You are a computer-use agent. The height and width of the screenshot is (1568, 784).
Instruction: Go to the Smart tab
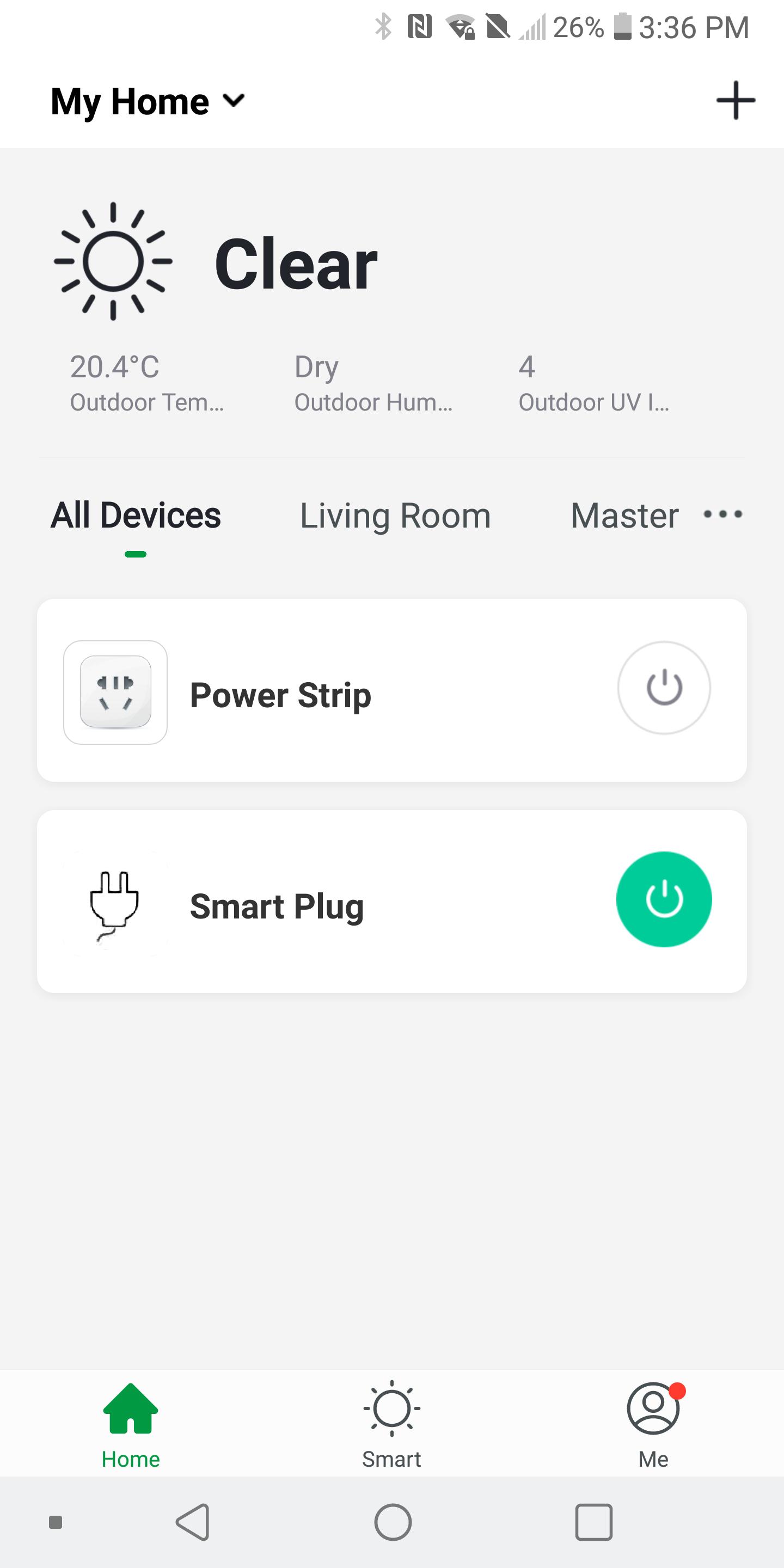pos(391,1424)
